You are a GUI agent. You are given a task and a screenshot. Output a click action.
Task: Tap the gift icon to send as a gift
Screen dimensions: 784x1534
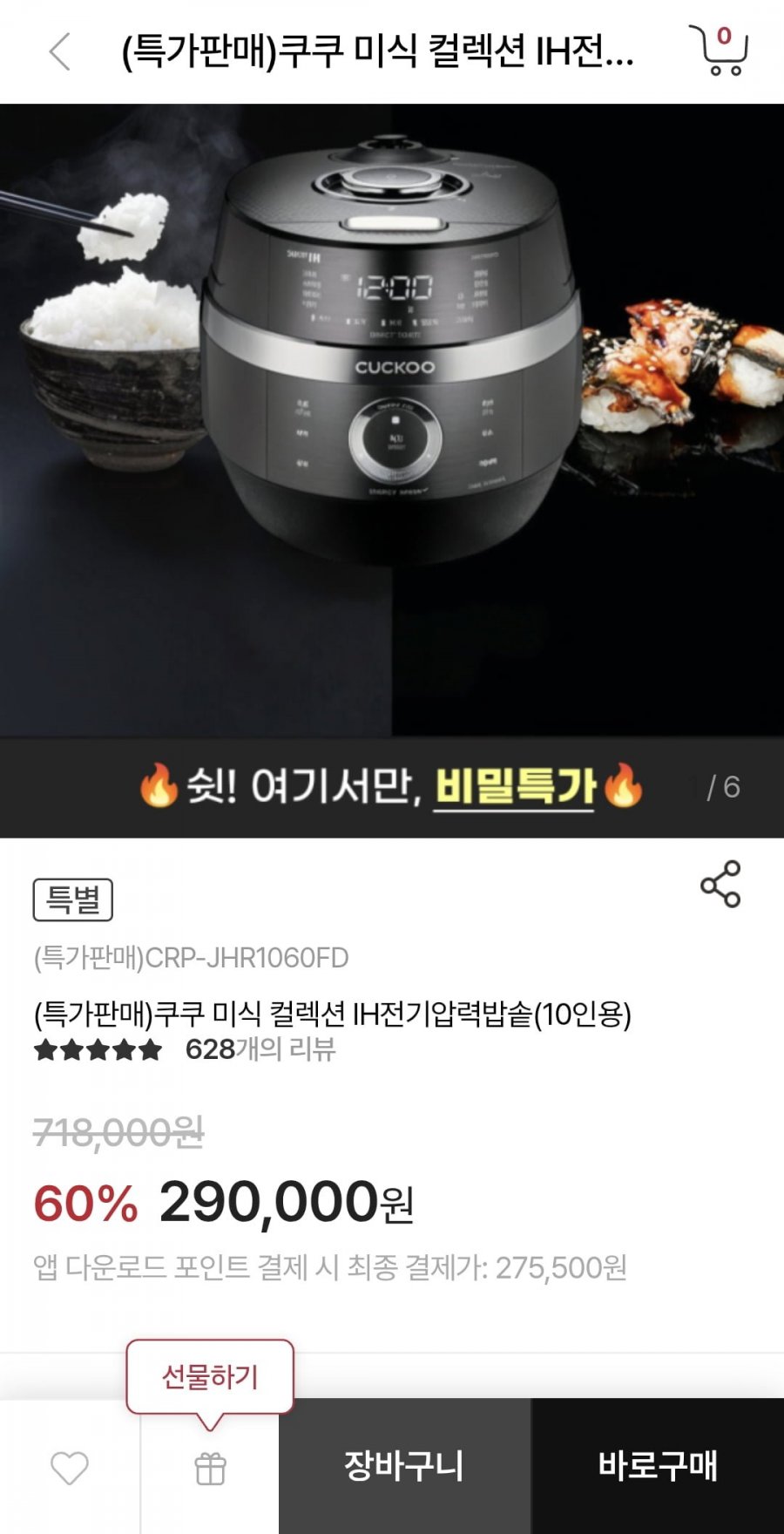click(x=210, y=1469)
